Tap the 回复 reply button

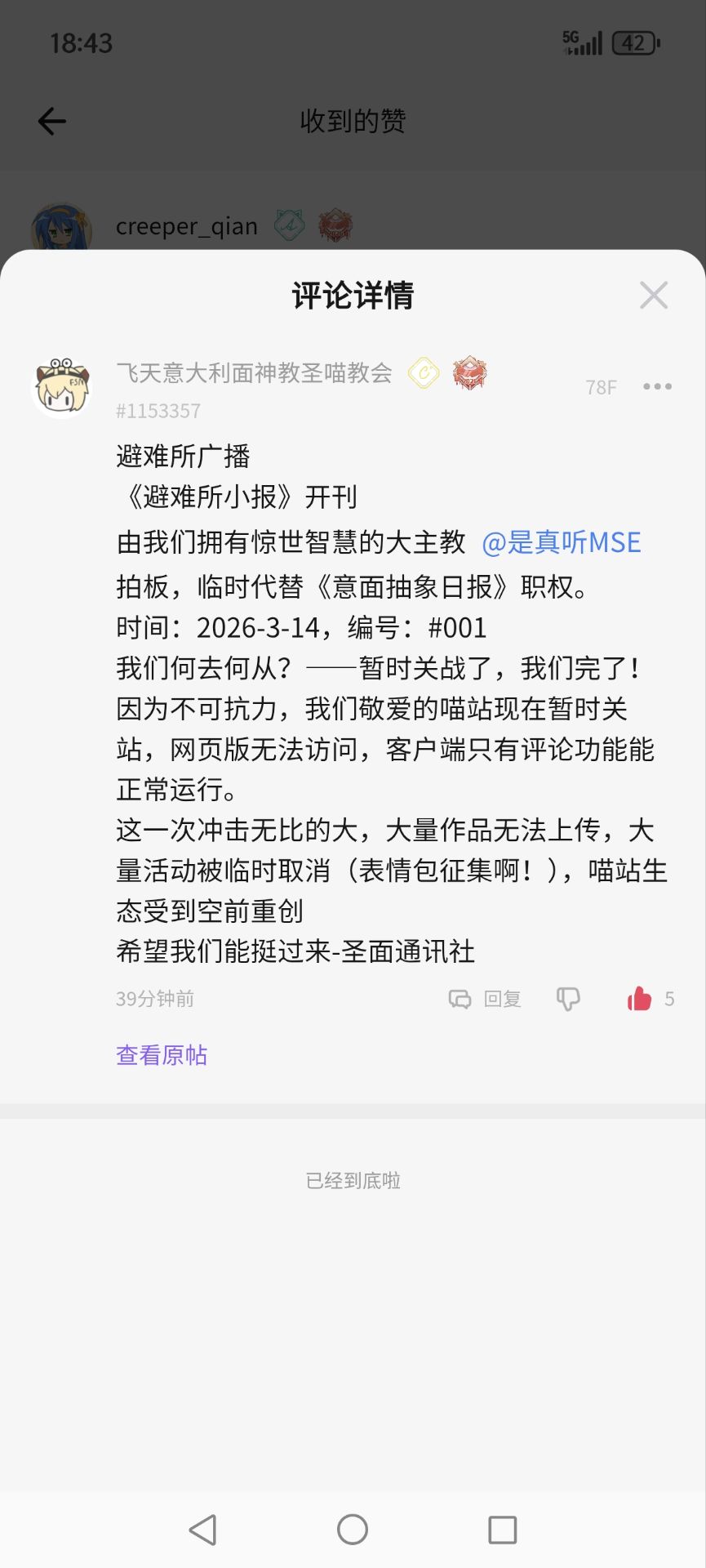486,999
